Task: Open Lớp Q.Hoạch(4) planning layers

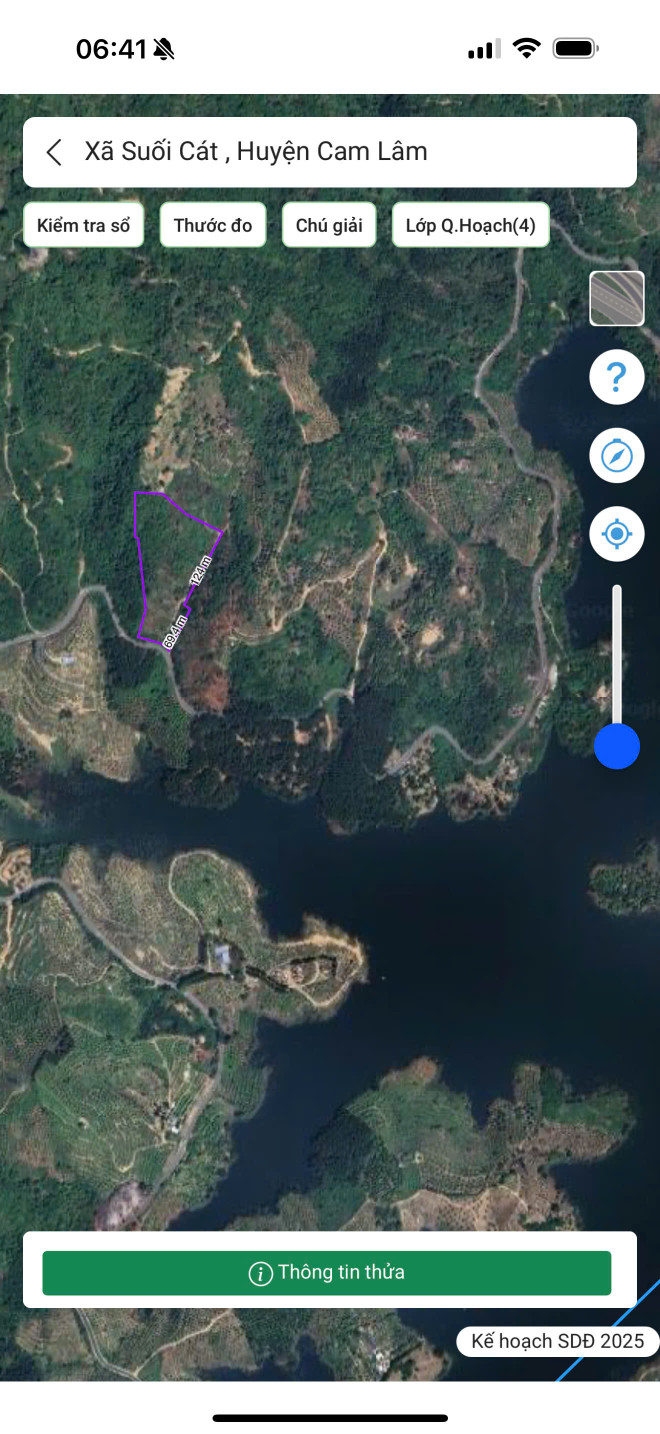Action: (471, 225)
